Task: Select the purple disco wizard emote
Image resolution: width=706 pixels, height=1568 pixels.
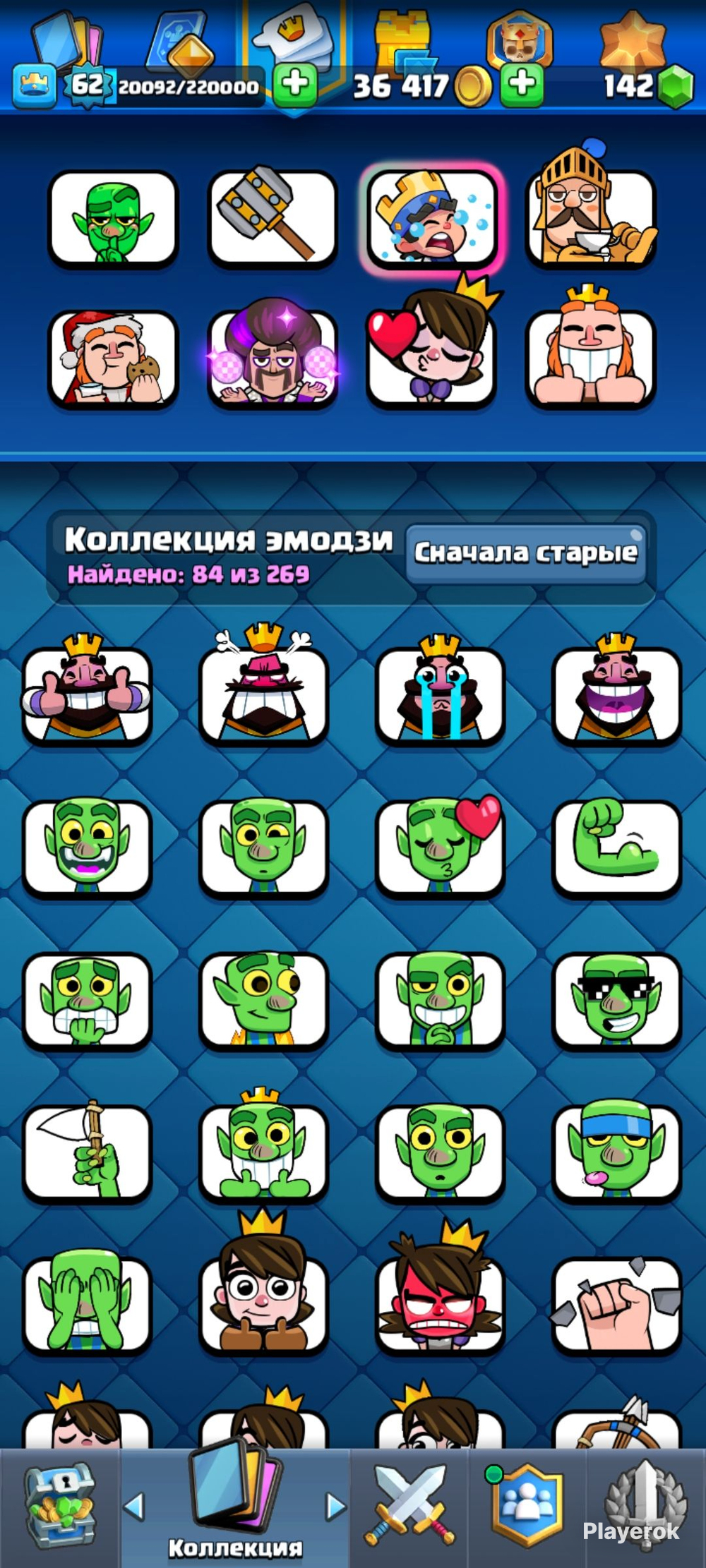Action: 272,358
